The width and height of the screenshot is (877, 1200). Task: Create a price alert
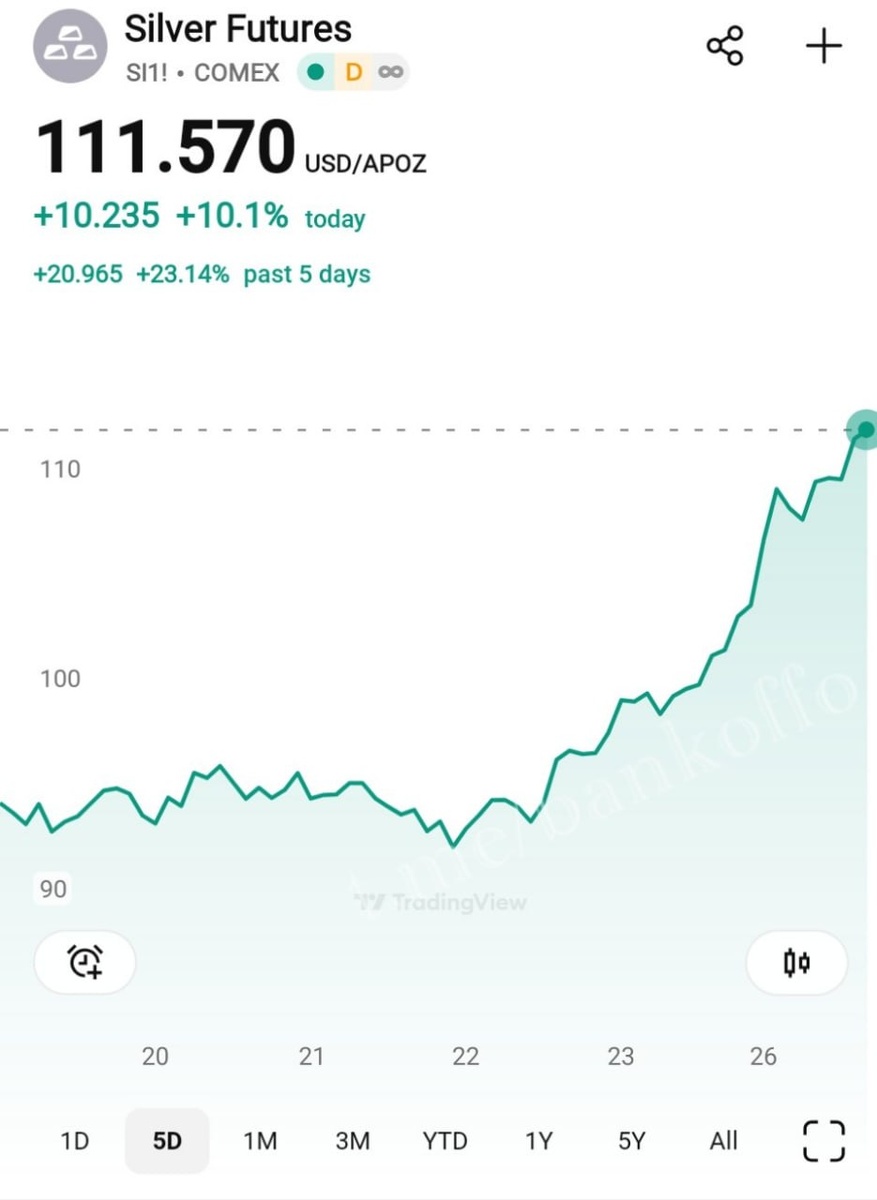point(85,962)
